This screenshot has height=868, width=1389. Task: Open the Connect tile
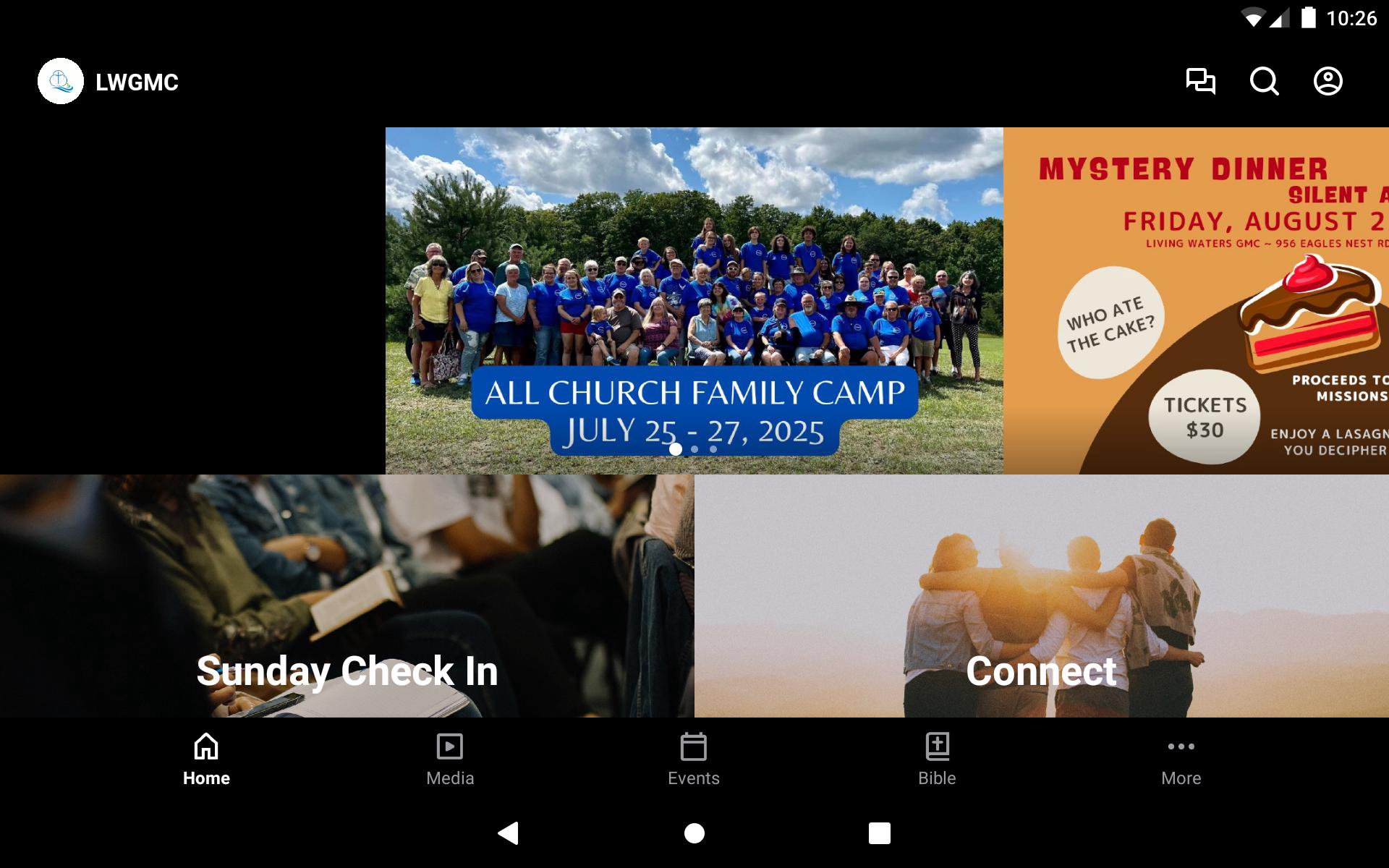[1041, 595]
